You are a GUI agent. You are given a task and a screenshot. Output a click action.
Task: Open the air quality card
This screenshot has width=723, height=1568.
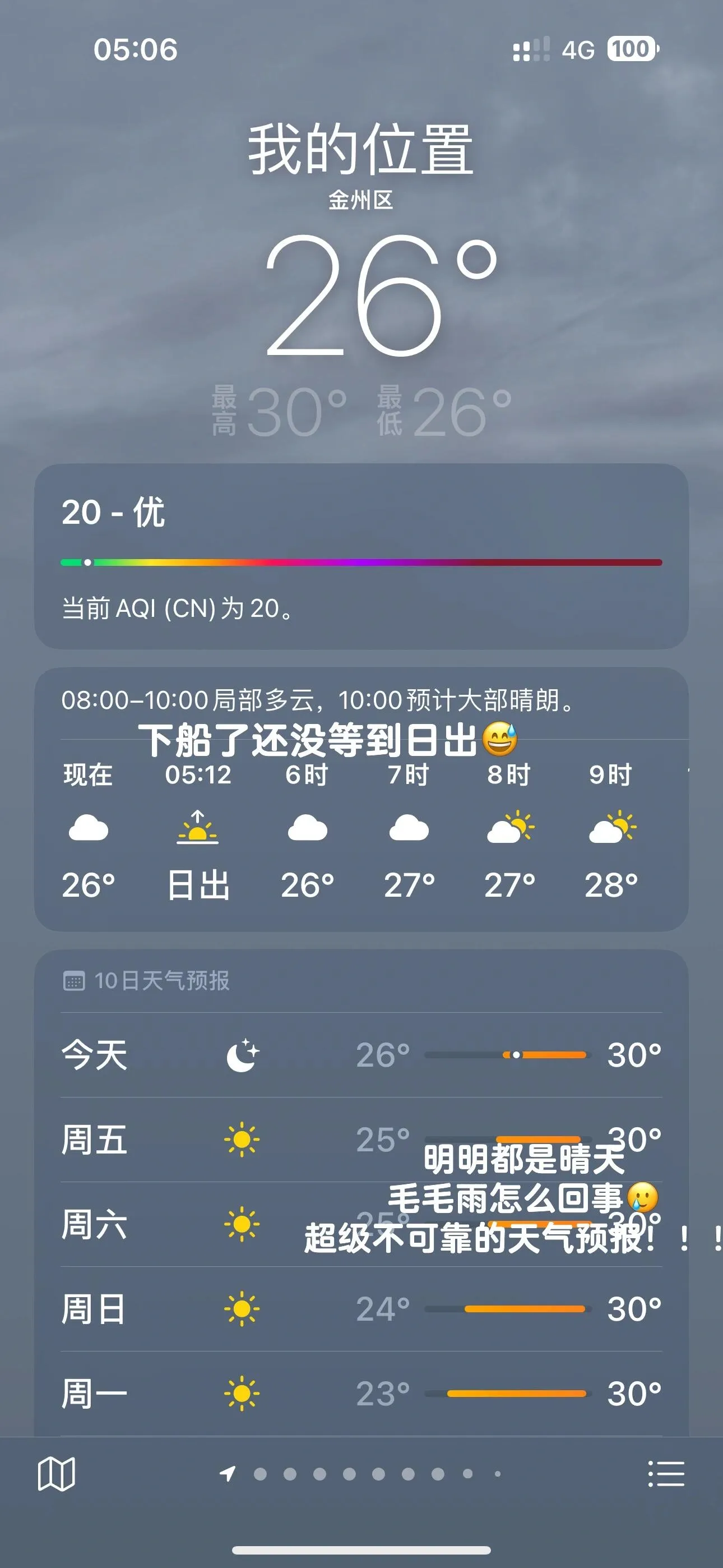click(361, 556)
